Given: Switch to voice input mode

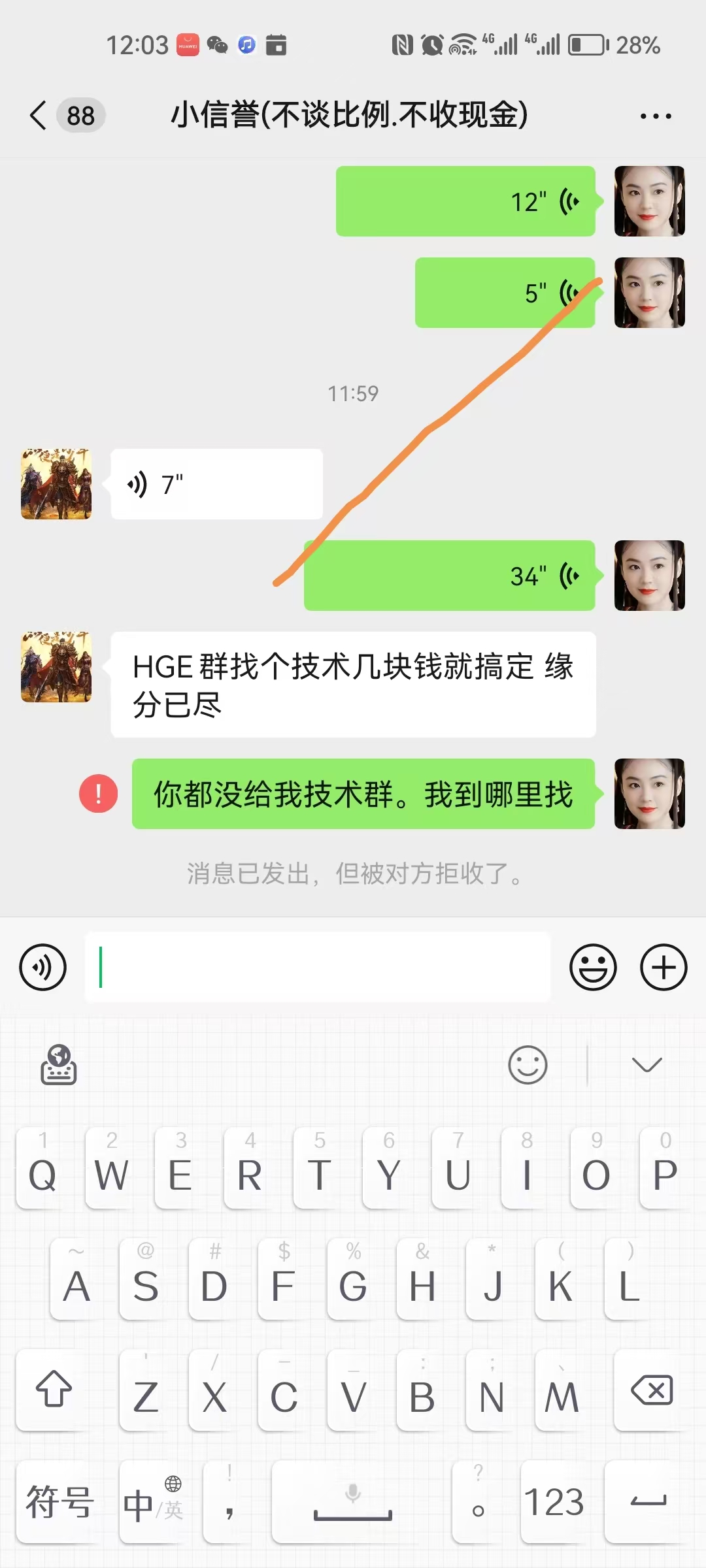Looking at the screenshot, I should (43, 967).
